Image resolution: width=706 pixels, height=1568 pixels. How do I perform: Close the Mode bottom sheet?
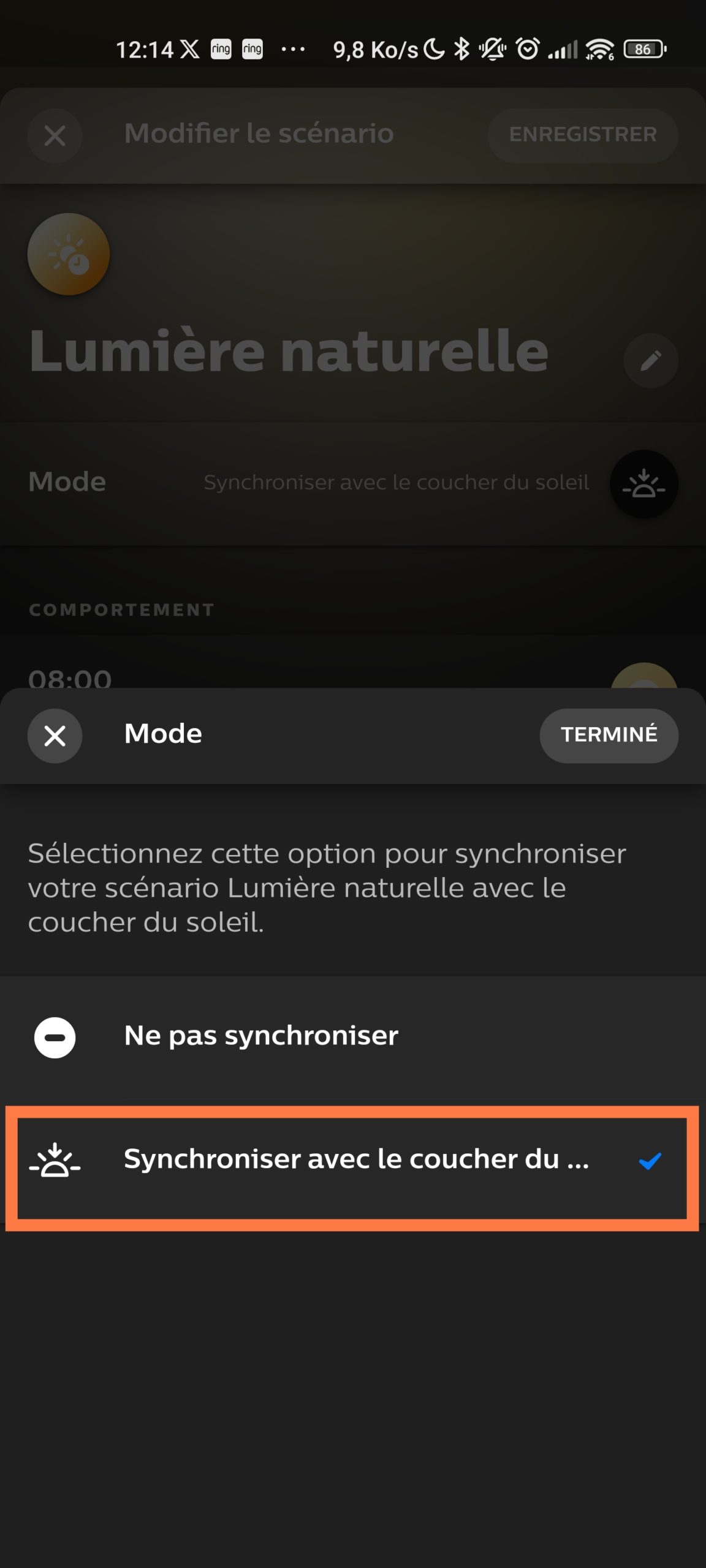tap(55, 736)
